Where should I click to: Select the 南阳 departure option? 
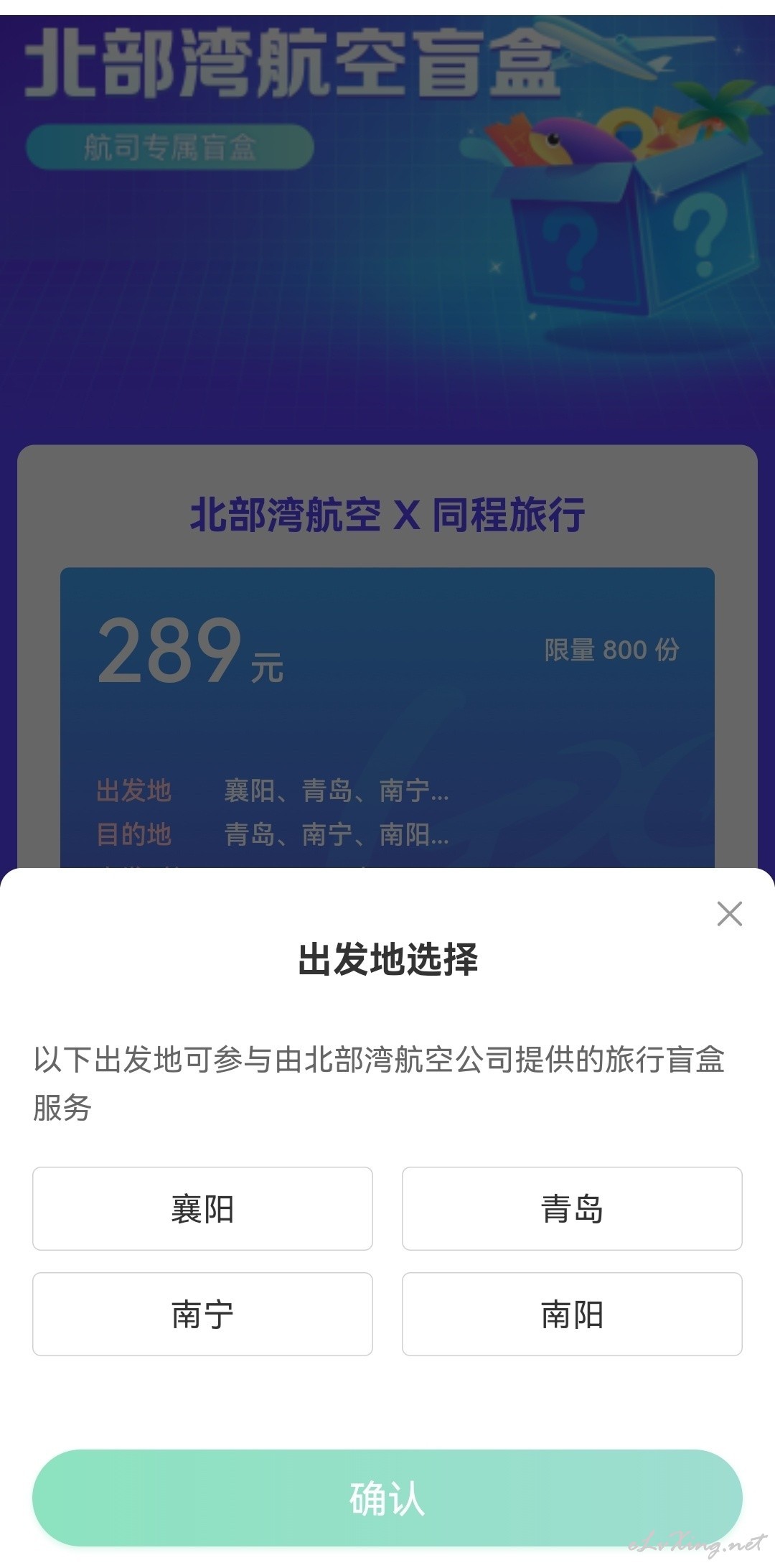click(x=572, y=1314)
